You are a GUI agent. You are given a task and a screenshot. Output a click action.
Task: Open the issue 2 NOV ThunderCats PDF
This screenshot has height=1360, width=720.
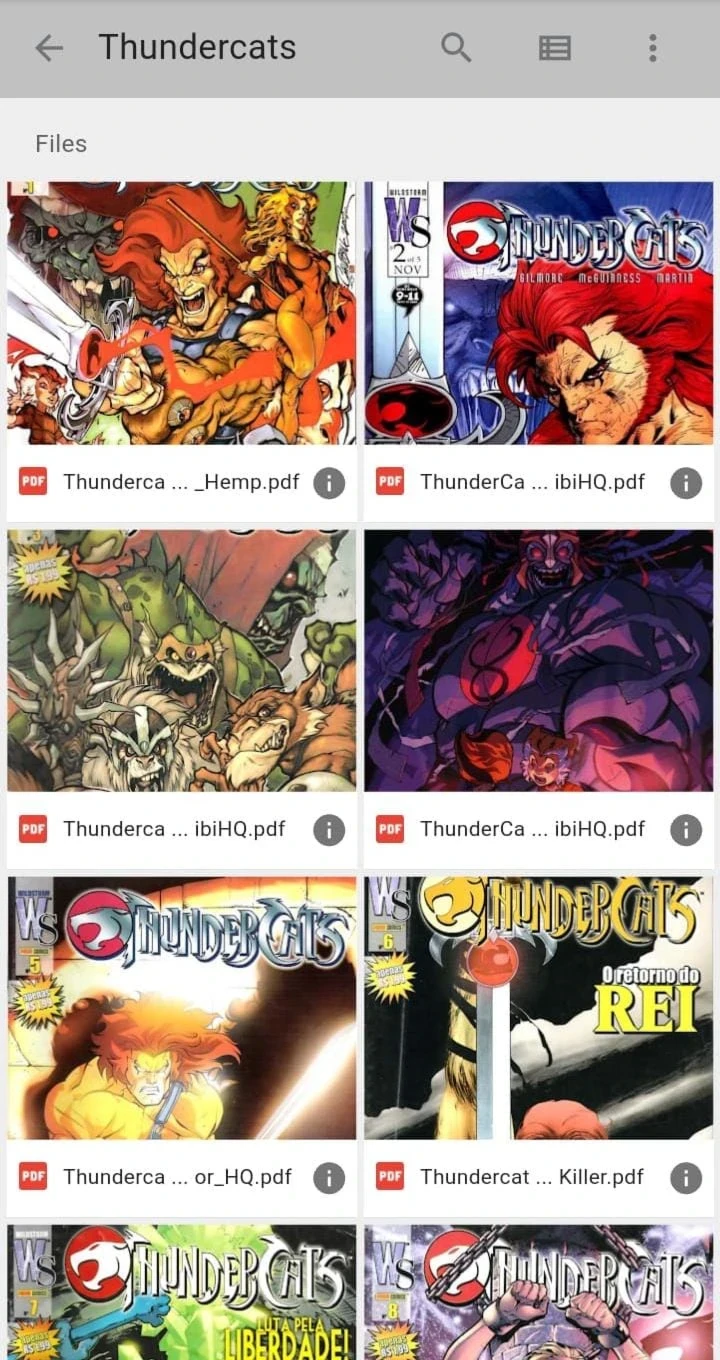538,313
